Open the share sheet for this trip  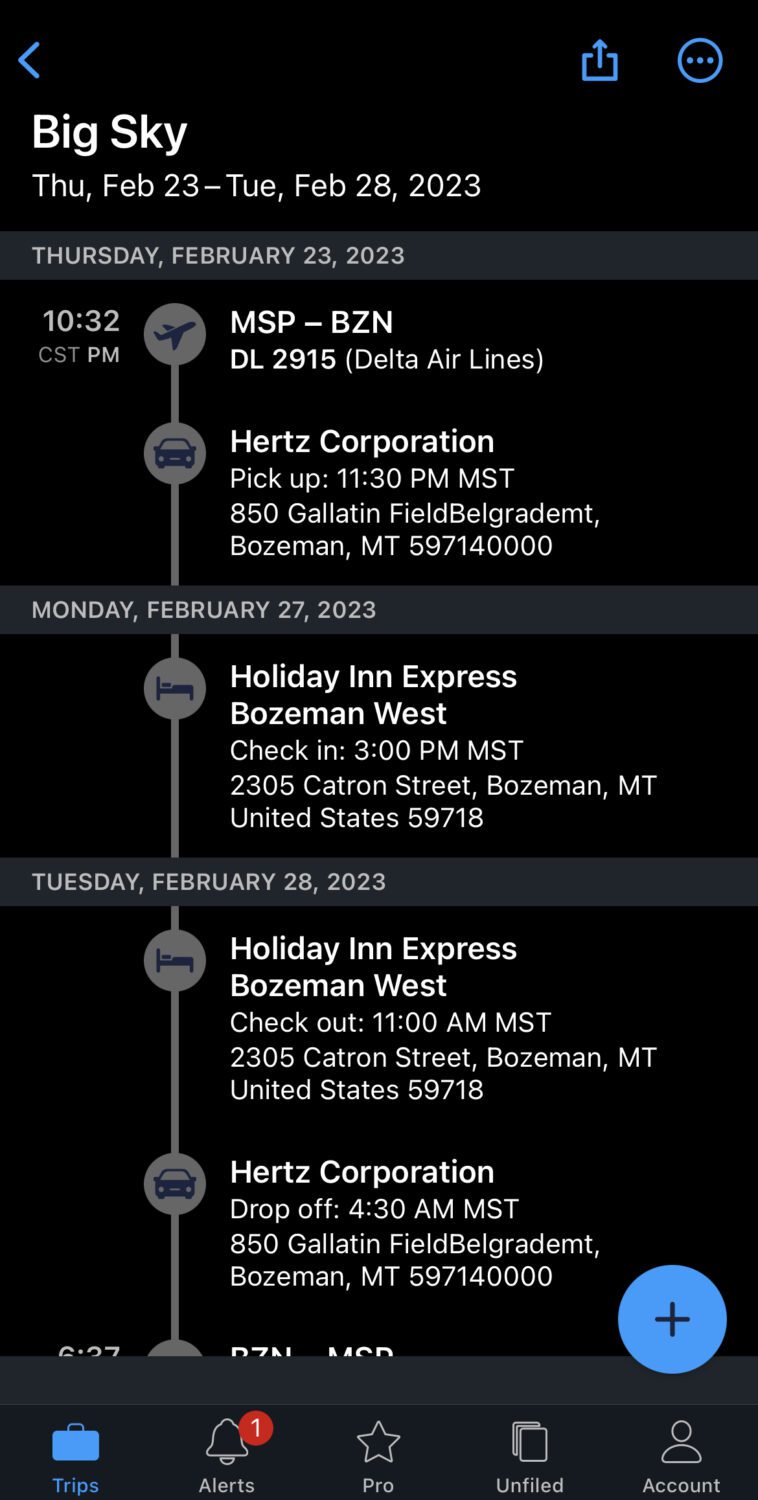point(599,60)
